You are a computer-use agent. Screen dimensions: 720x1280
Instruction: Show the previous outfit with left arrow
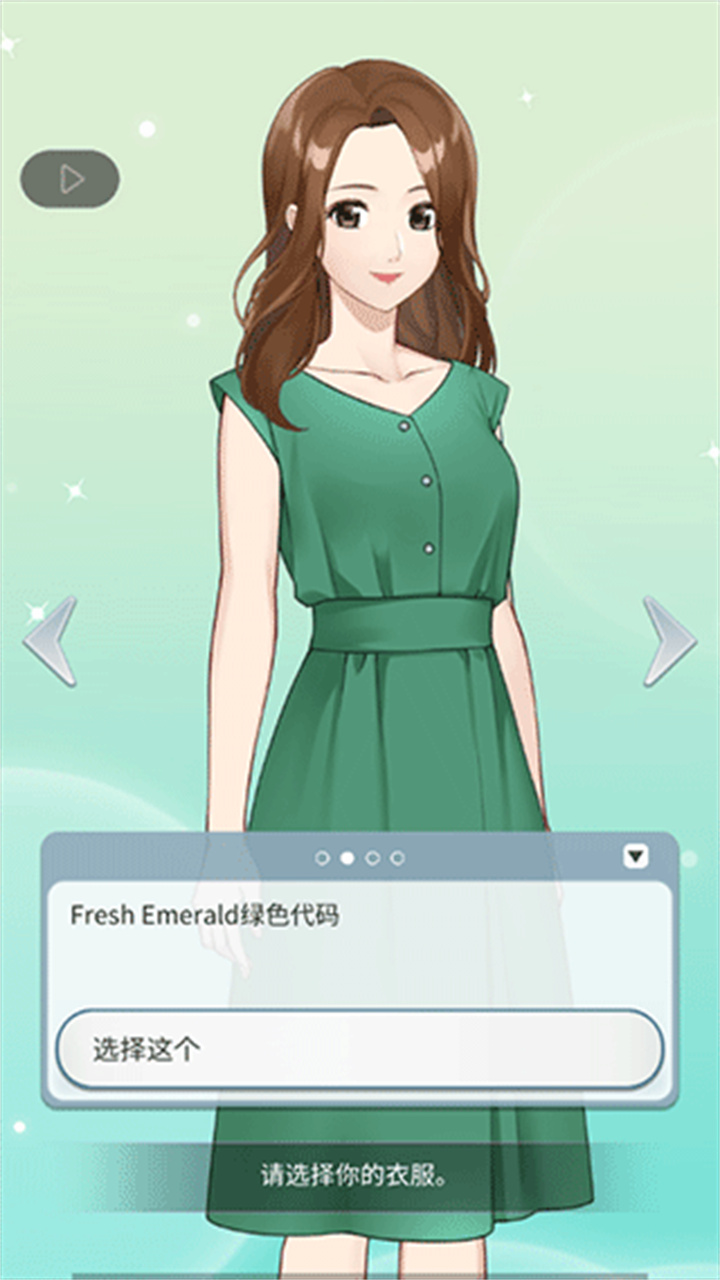[x=51, y=641]
